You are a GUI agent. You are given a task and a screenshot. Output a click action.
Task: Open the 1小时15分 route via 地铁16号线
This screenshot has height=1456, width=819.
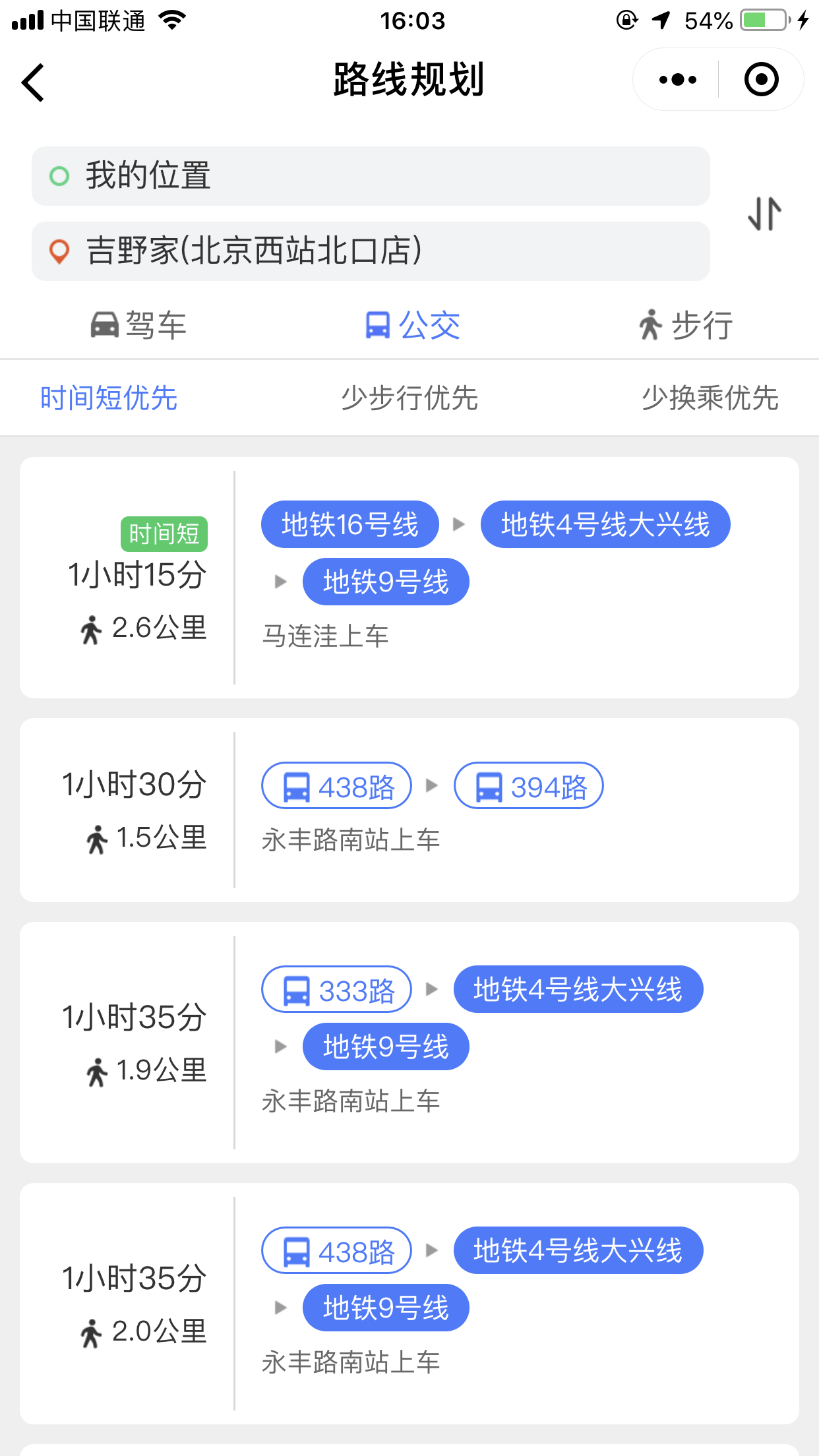tap(409, 578)
